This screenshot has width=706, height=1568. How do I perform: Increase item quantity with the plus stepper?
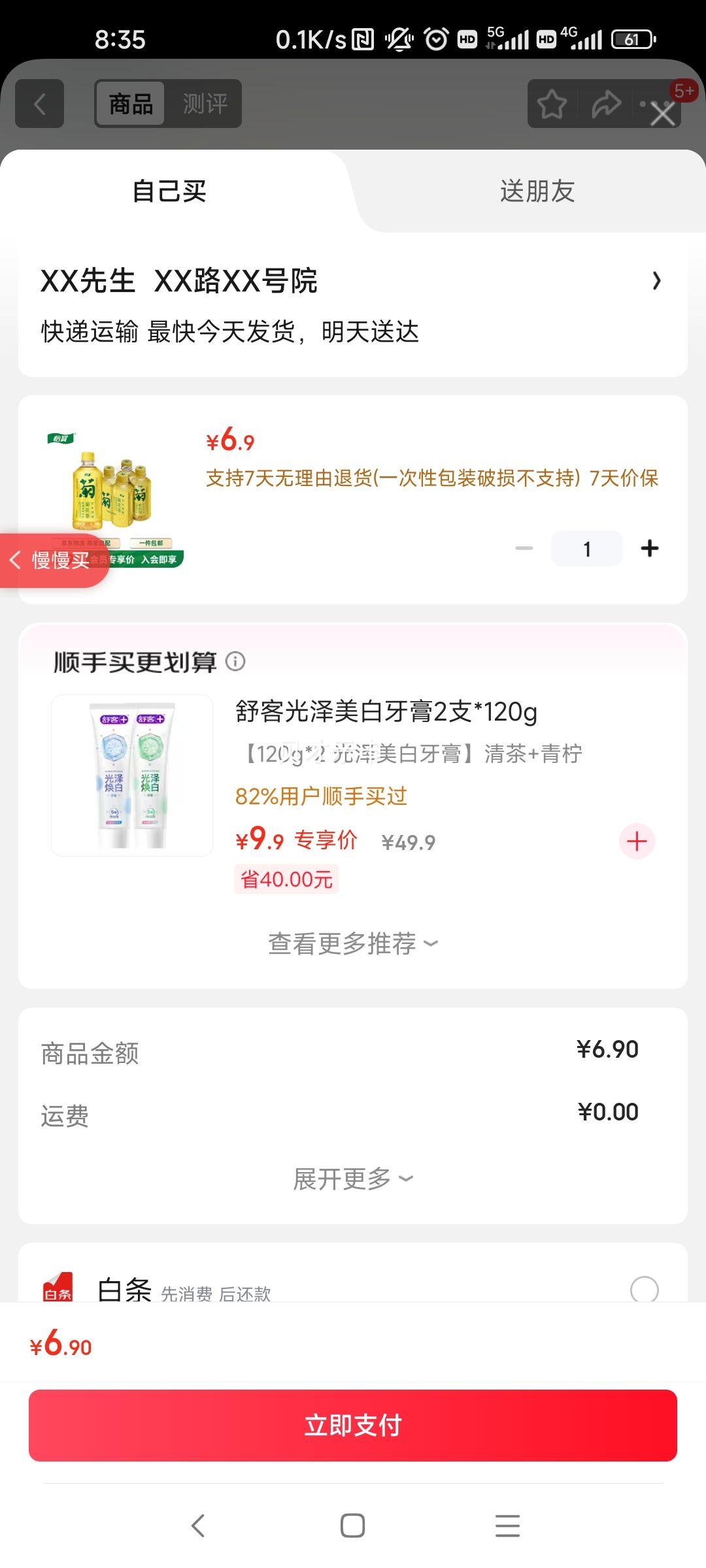click(x=649, y=548)
